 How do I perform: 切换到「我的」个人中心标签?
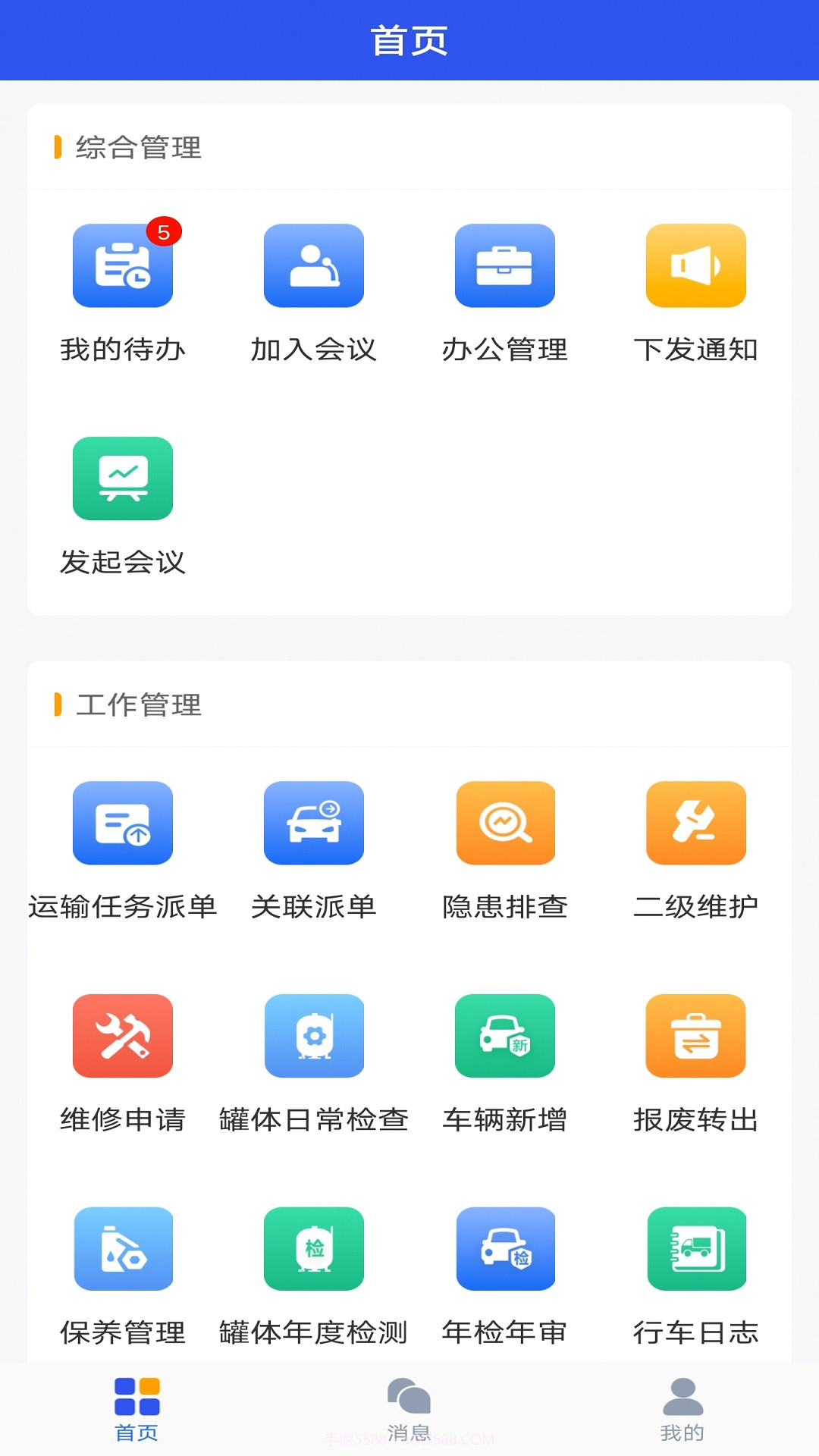[682, 1410]
